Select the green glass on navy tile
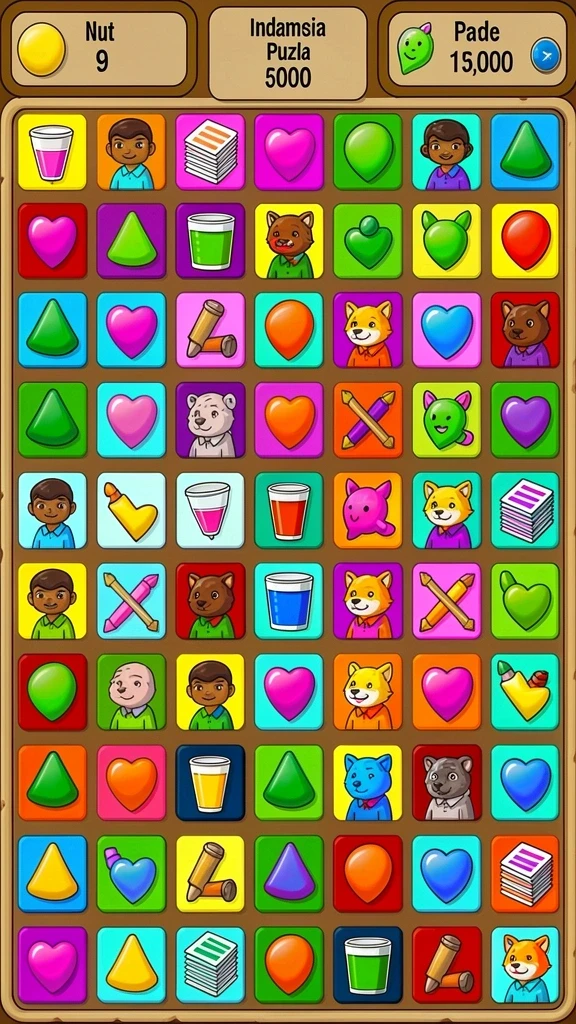This screenshot has width=576, height=1024. 368,964
